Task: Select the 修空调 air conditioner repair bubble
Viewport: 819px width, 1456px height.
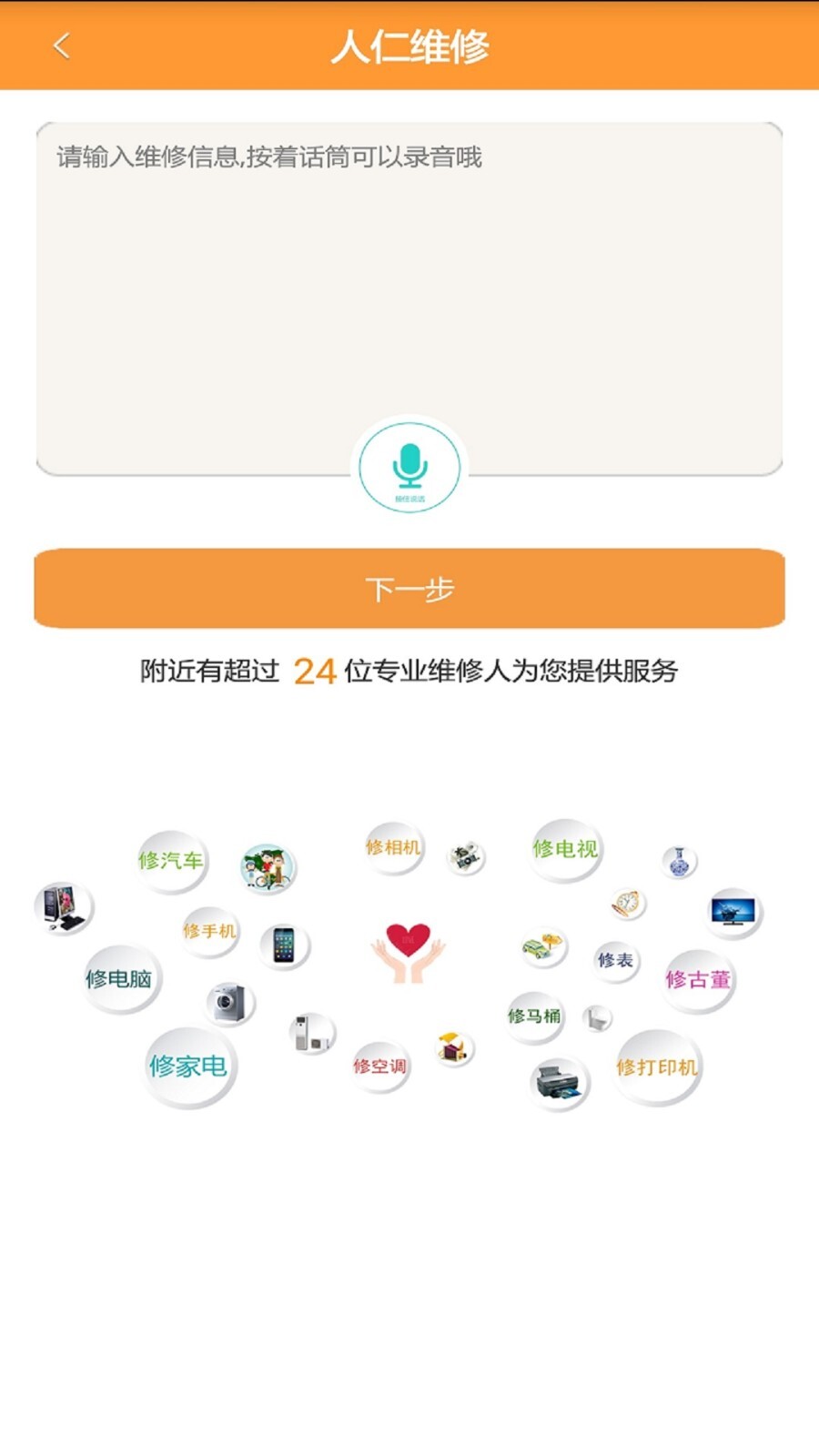Action: (379, 1067)
